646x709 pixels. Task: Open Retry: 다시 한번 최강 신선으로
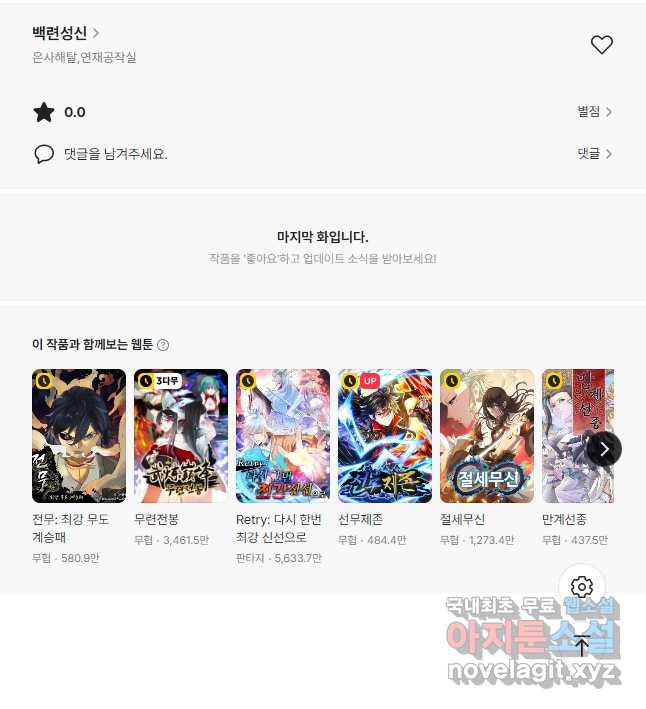[283, 436]
